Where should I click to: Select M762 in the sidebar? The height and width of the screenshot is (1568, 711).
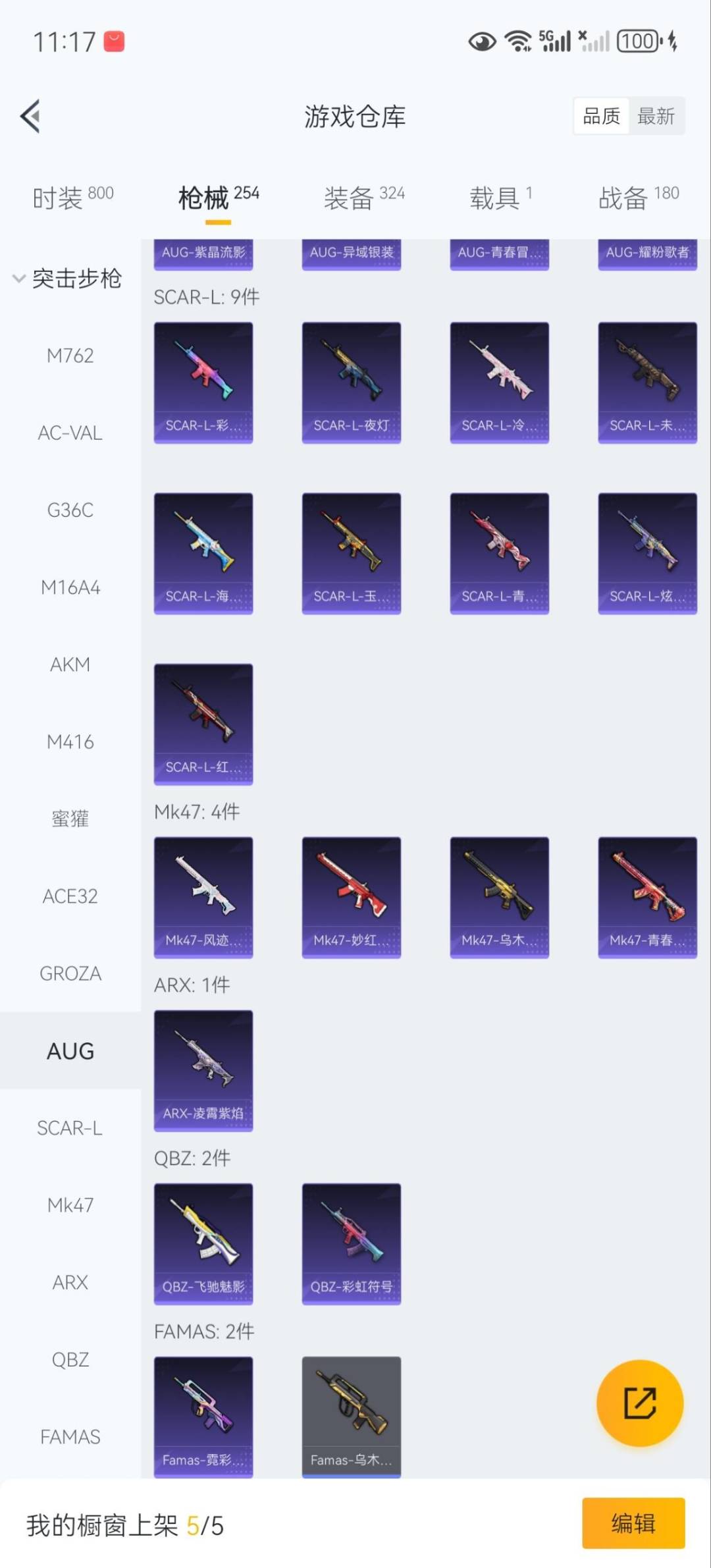(x=70, y=356)
